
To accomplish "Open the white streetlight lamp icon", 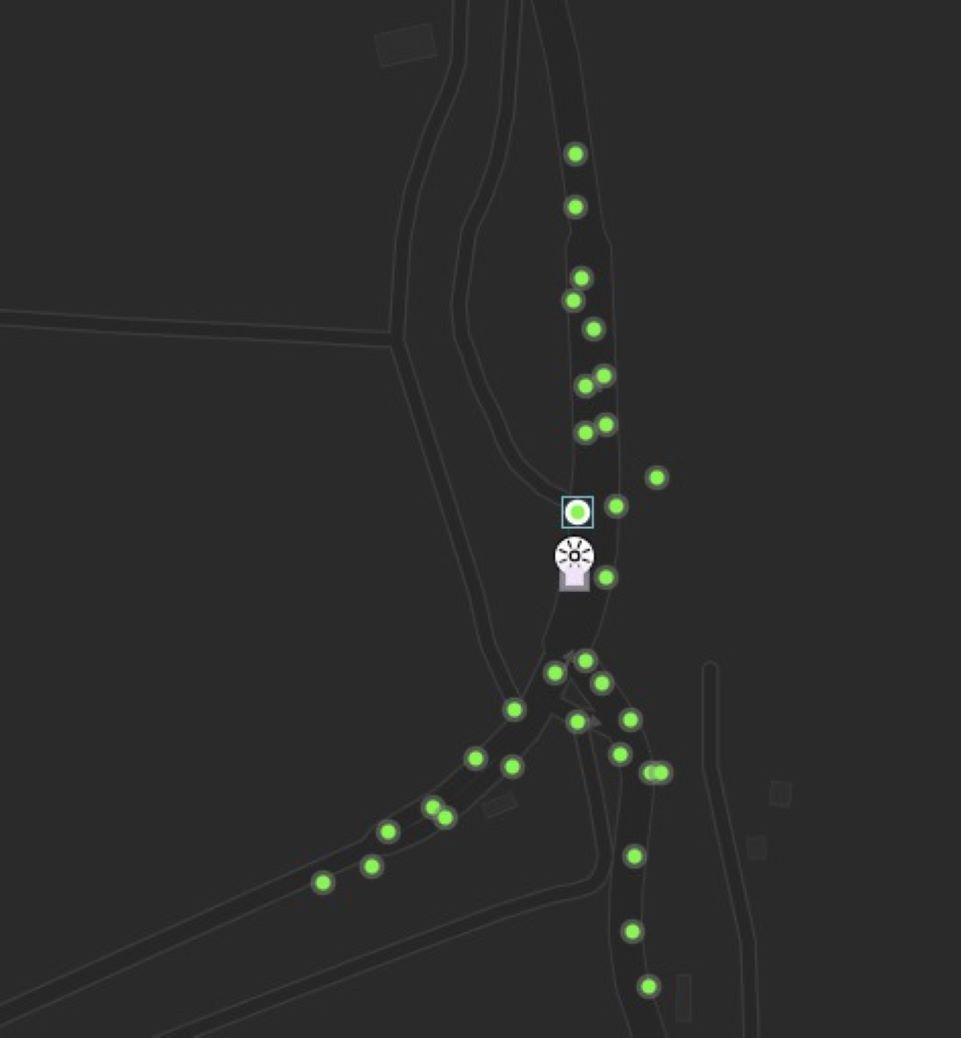I will tap(574, 556).
